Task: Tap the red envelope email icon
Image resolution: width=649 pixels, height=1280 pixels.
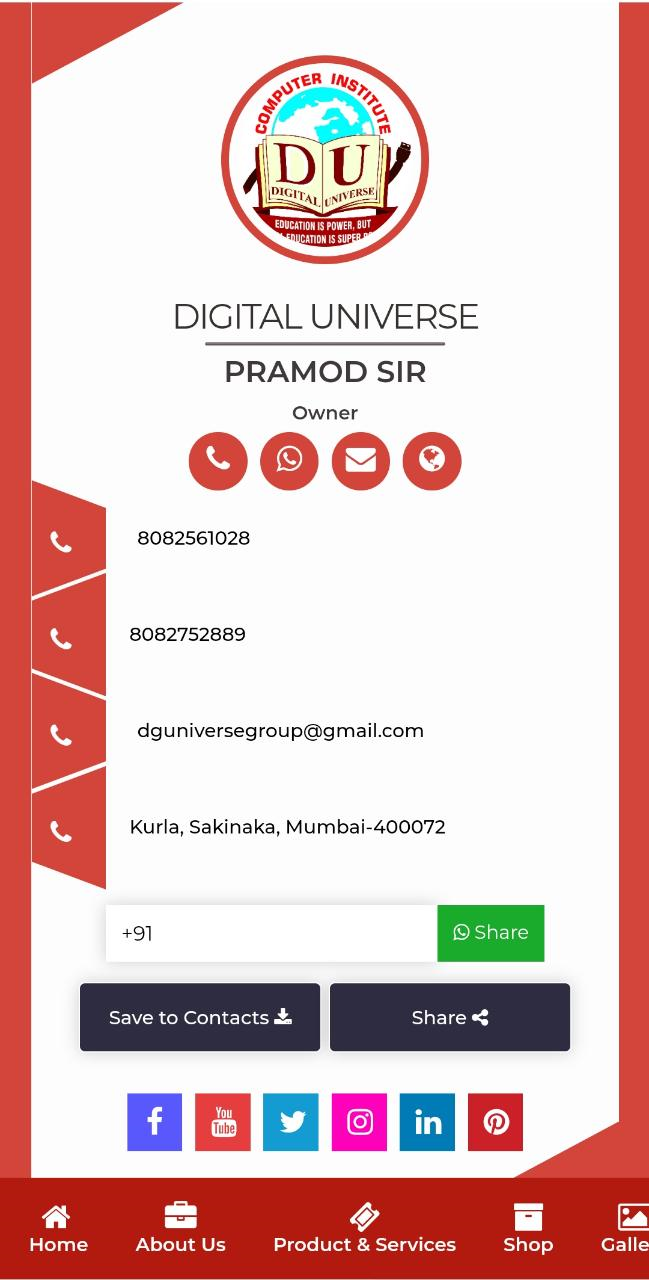Action: (361, 460)
